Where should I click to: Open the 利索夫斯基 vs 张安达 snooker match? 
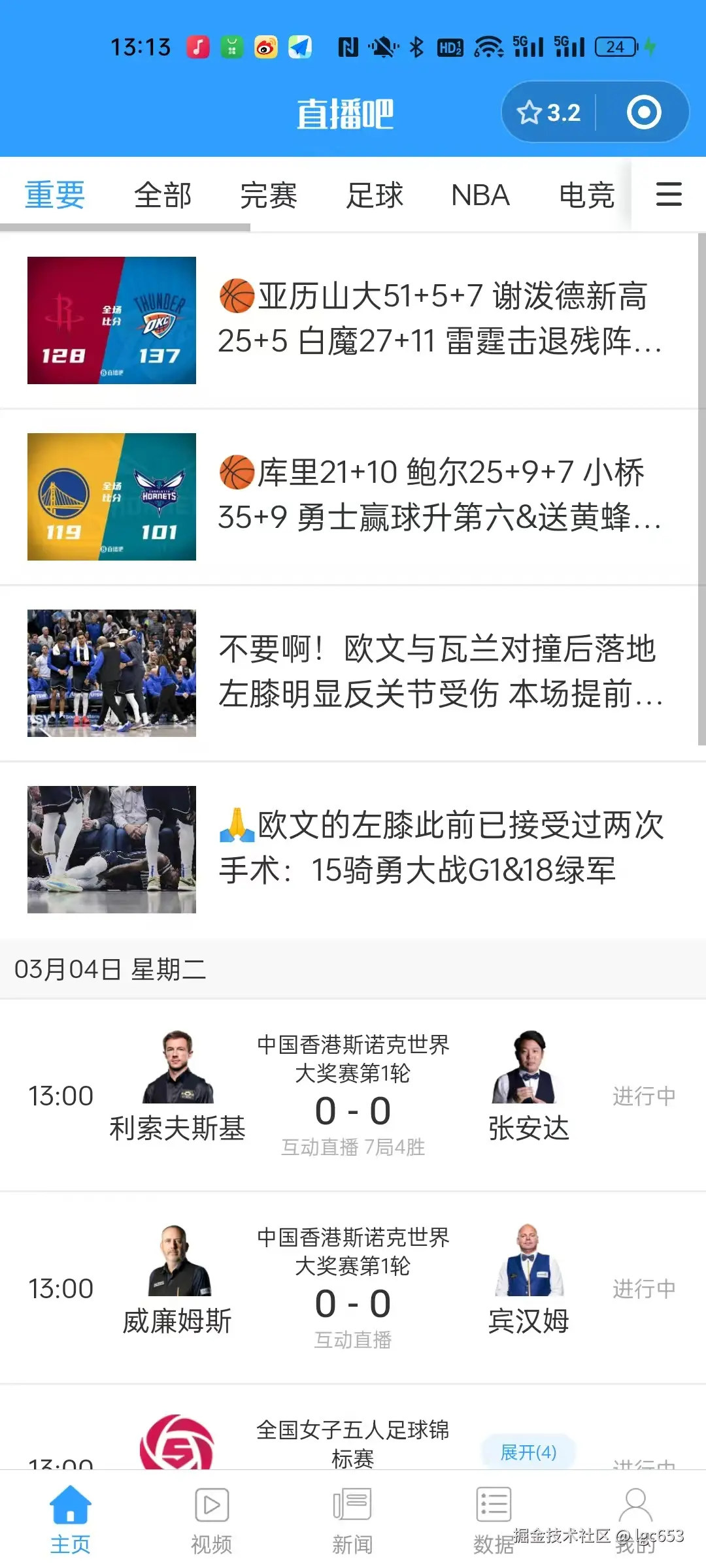coord(353,1096)
